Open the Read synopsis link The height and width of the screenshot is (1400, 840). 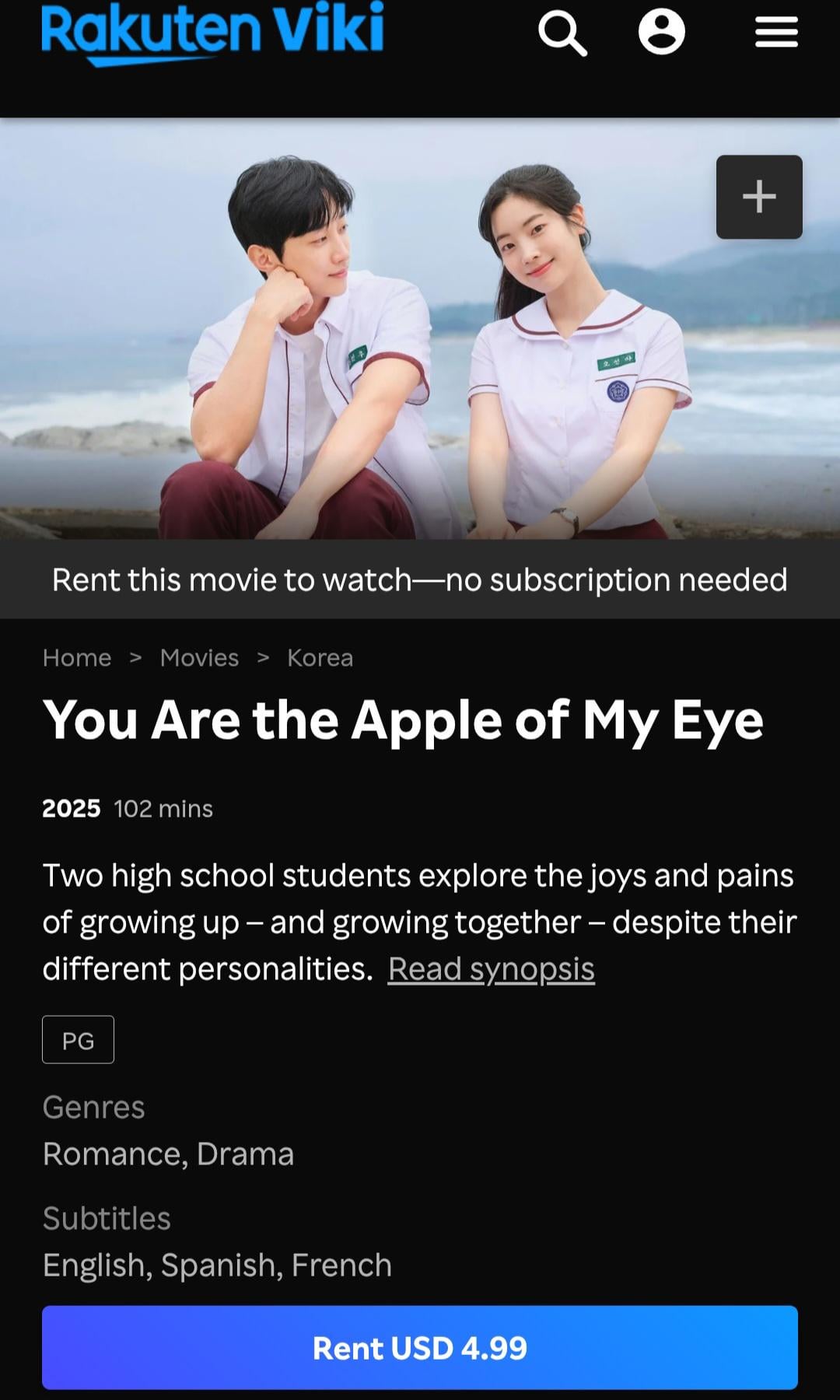pos(491,969)
